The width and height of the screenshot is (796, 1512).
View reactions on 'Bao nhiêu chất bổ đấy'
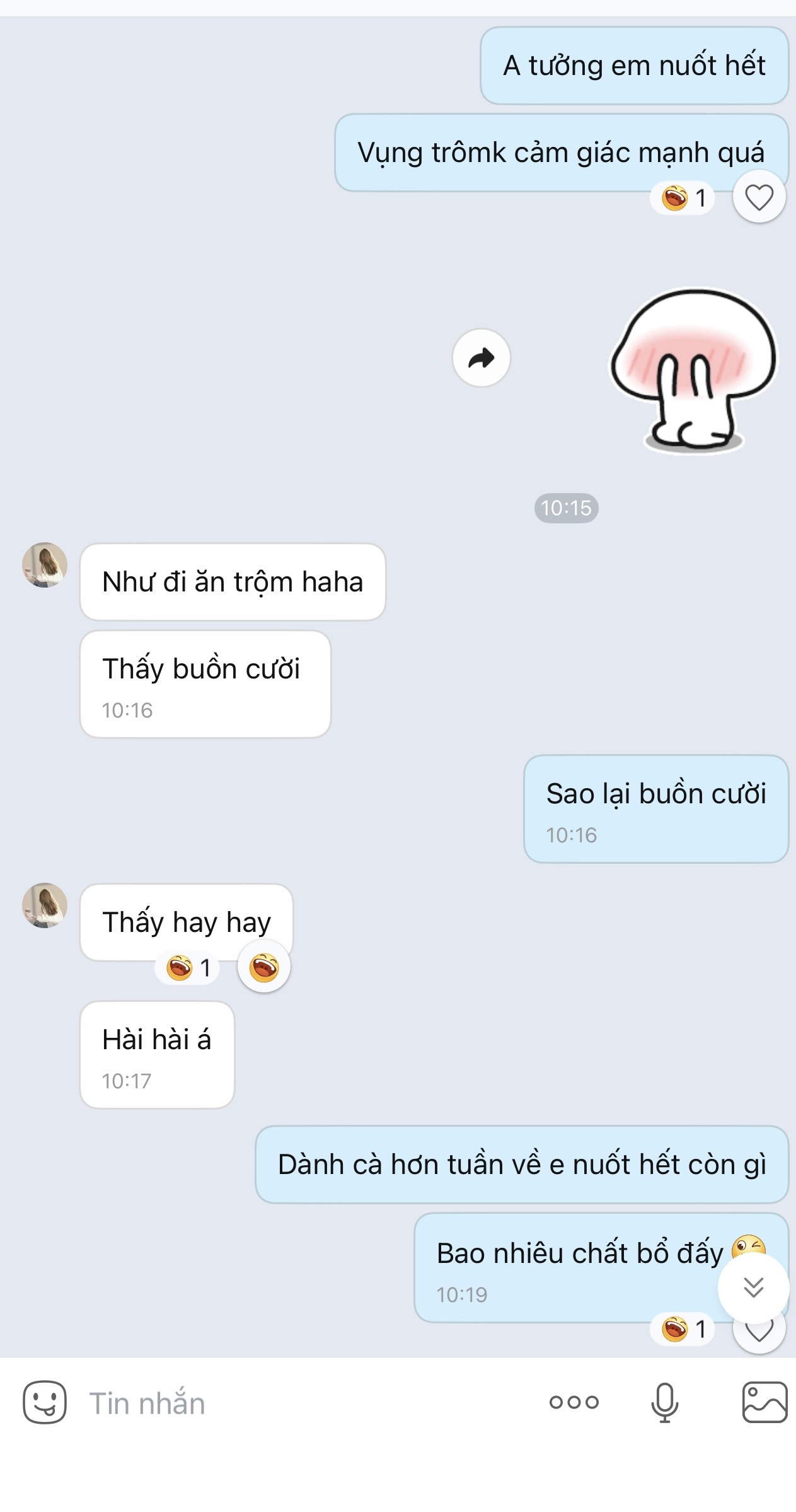(x=683, y=1329)
